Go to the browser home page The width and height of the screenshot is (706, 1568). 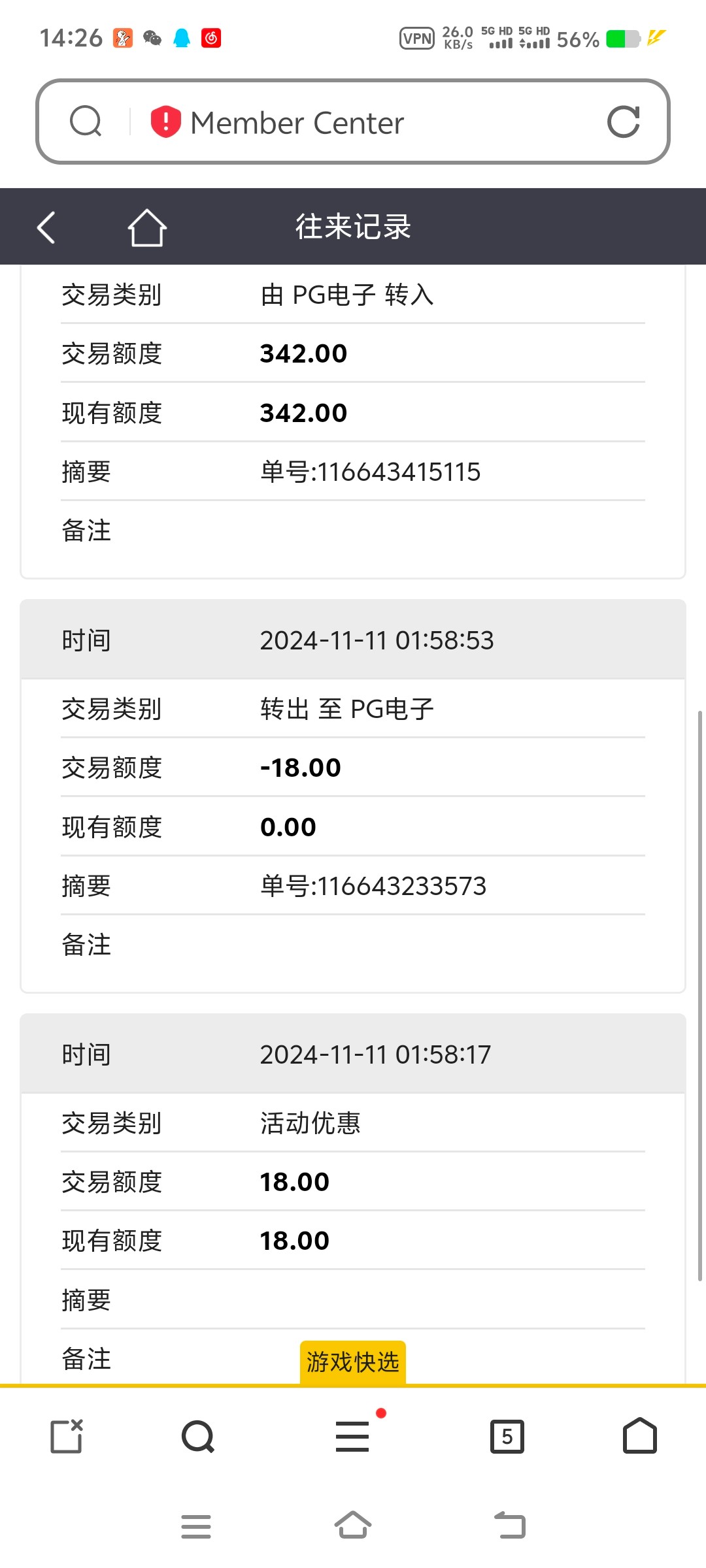(x=640, y=1435)
